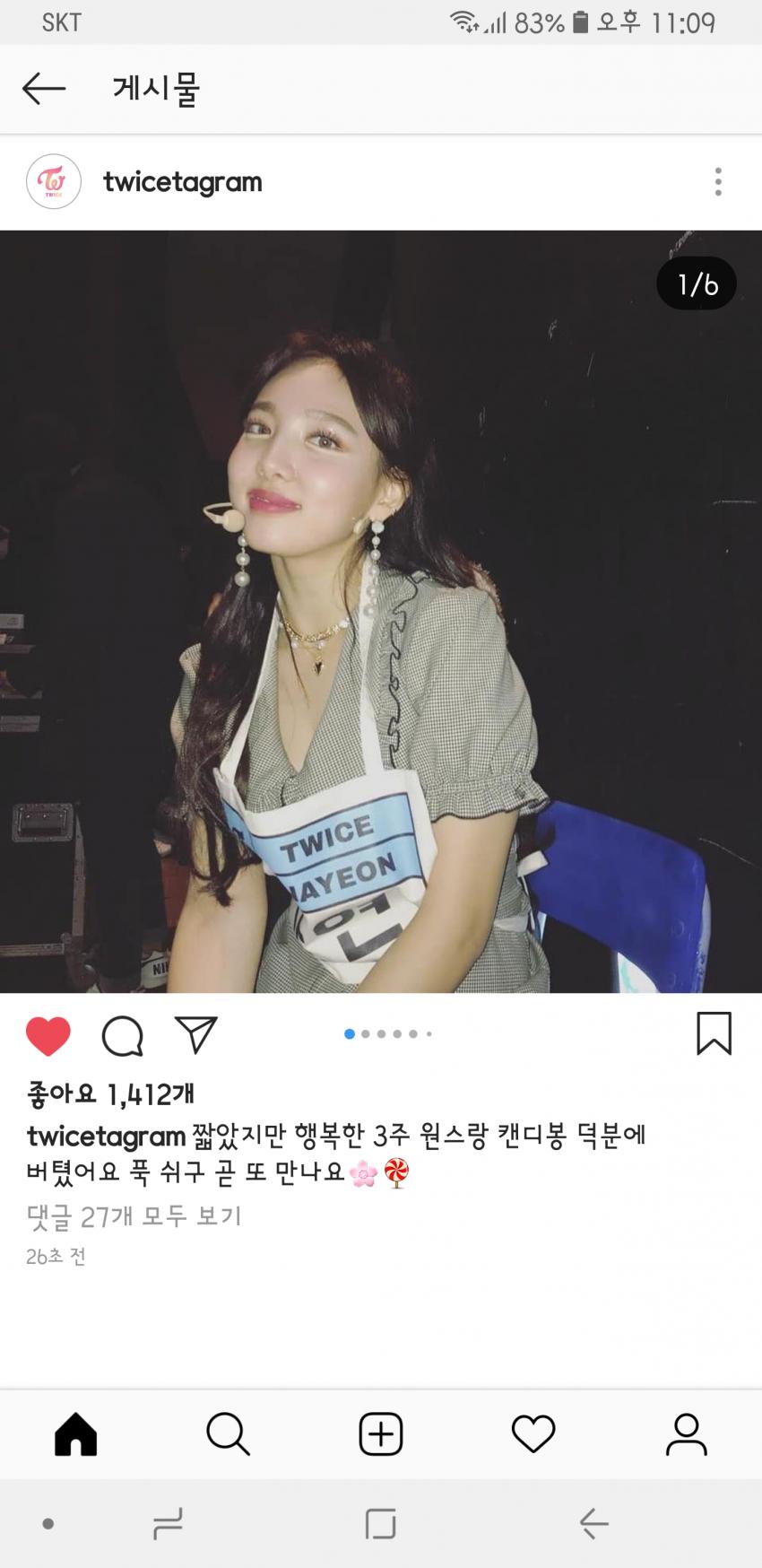The height and width of the screenshot is (1568, 762).
Task: Open the activity heart tab
Action: 533,1433
